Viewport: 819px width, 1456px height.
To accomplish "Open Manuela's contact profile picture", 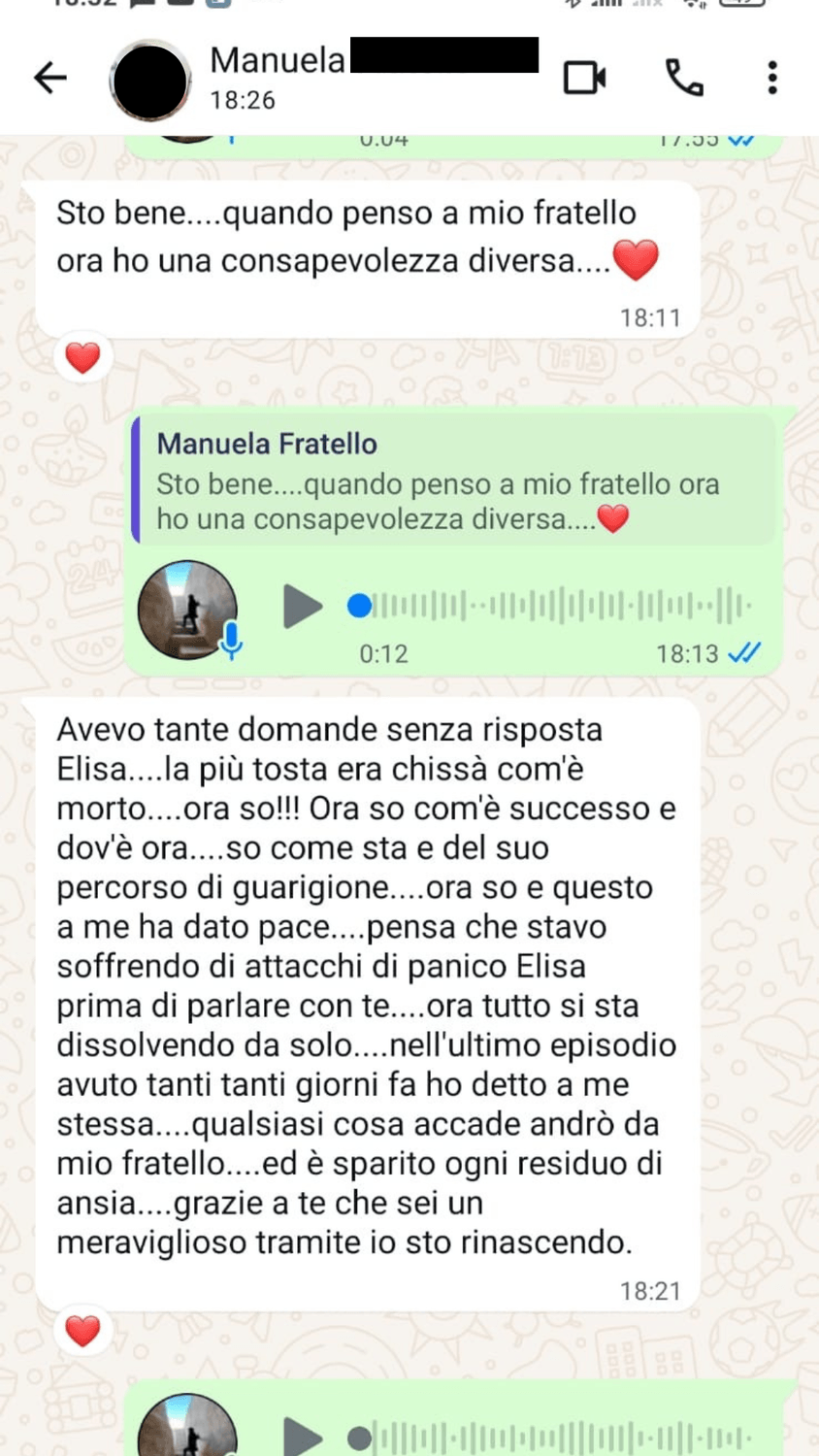I will (149, 80).
